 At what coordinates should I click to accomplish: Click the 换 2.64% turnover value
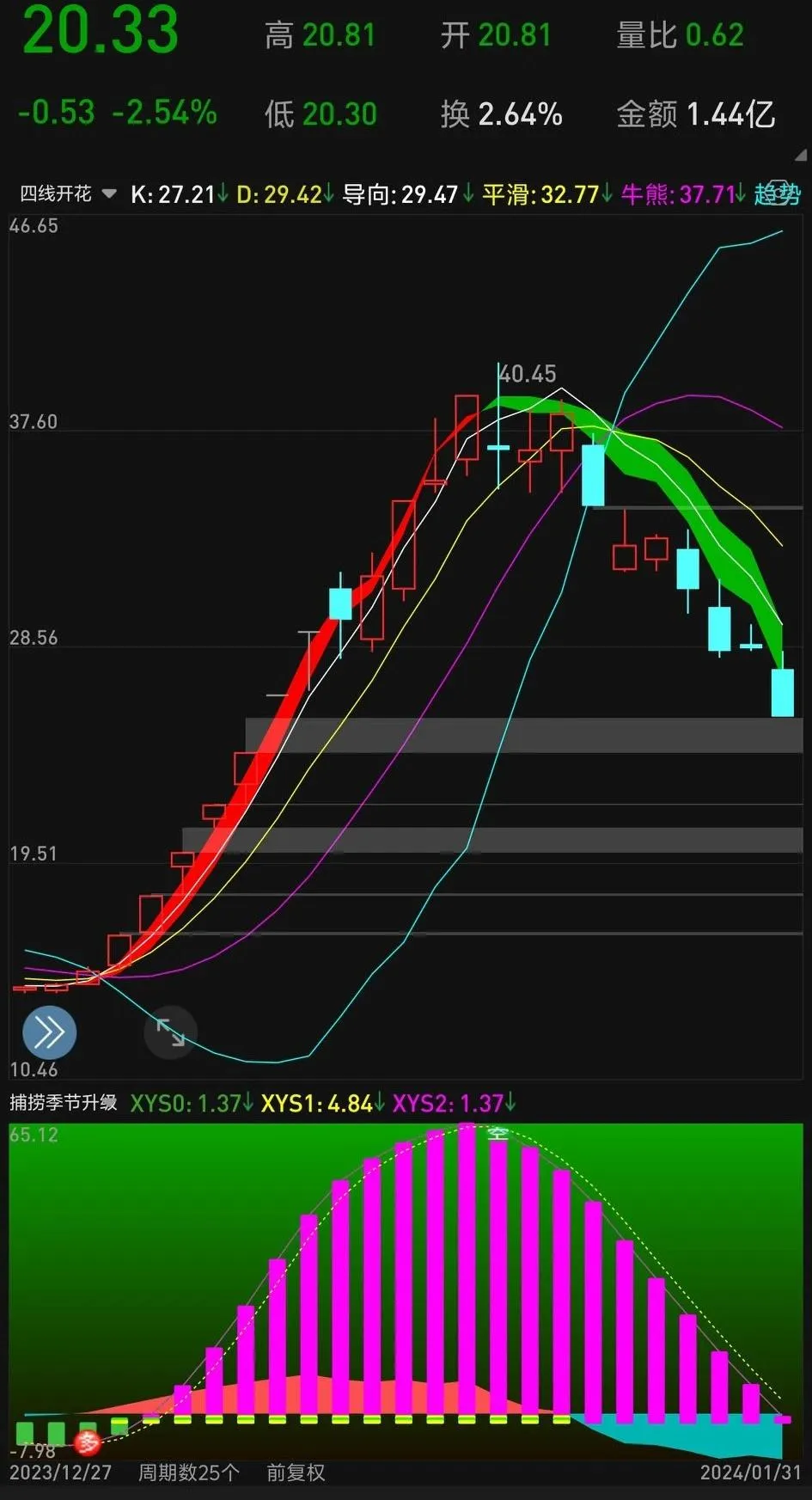click(x=503, y=113)
